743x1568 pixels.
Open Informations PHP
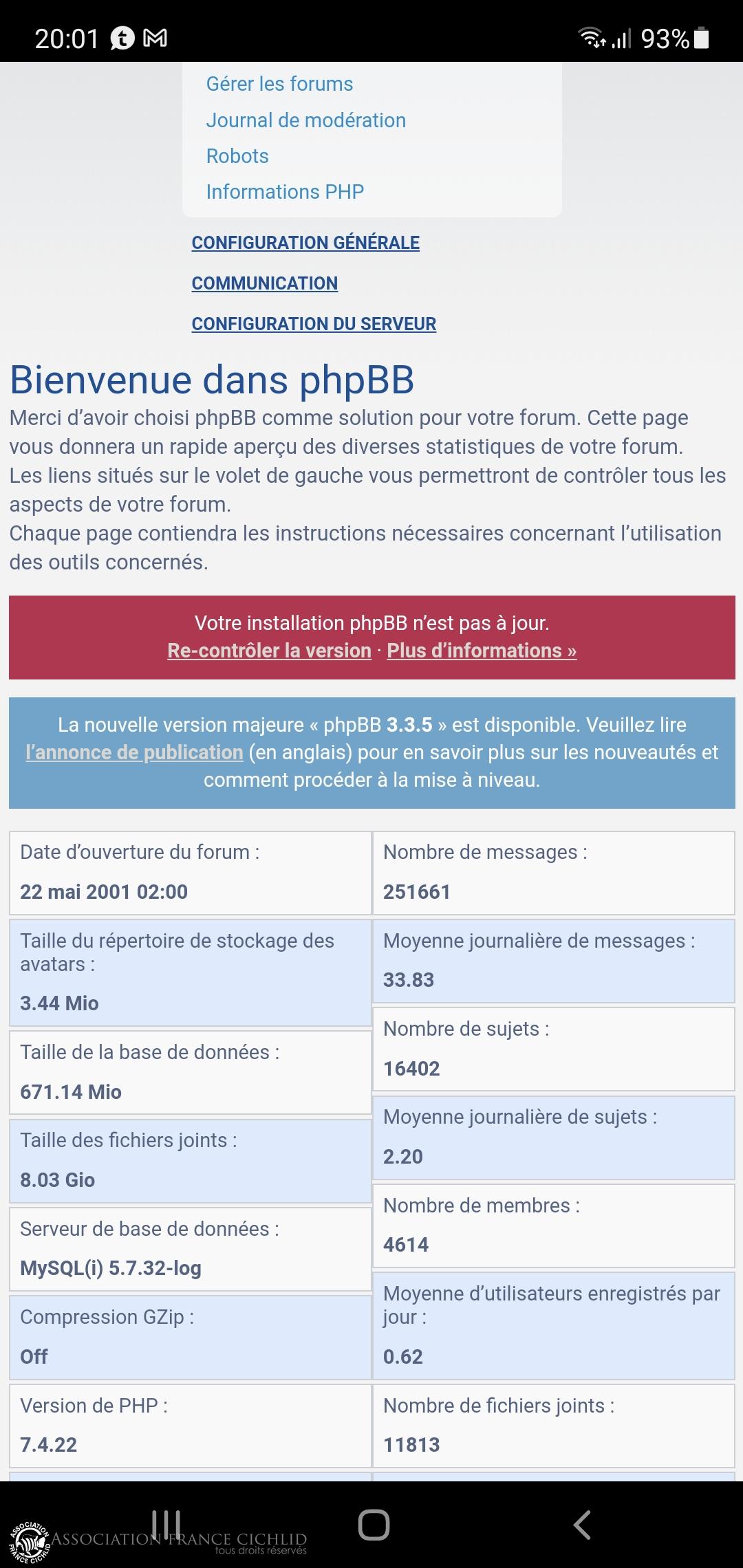(x=285, y=192)
